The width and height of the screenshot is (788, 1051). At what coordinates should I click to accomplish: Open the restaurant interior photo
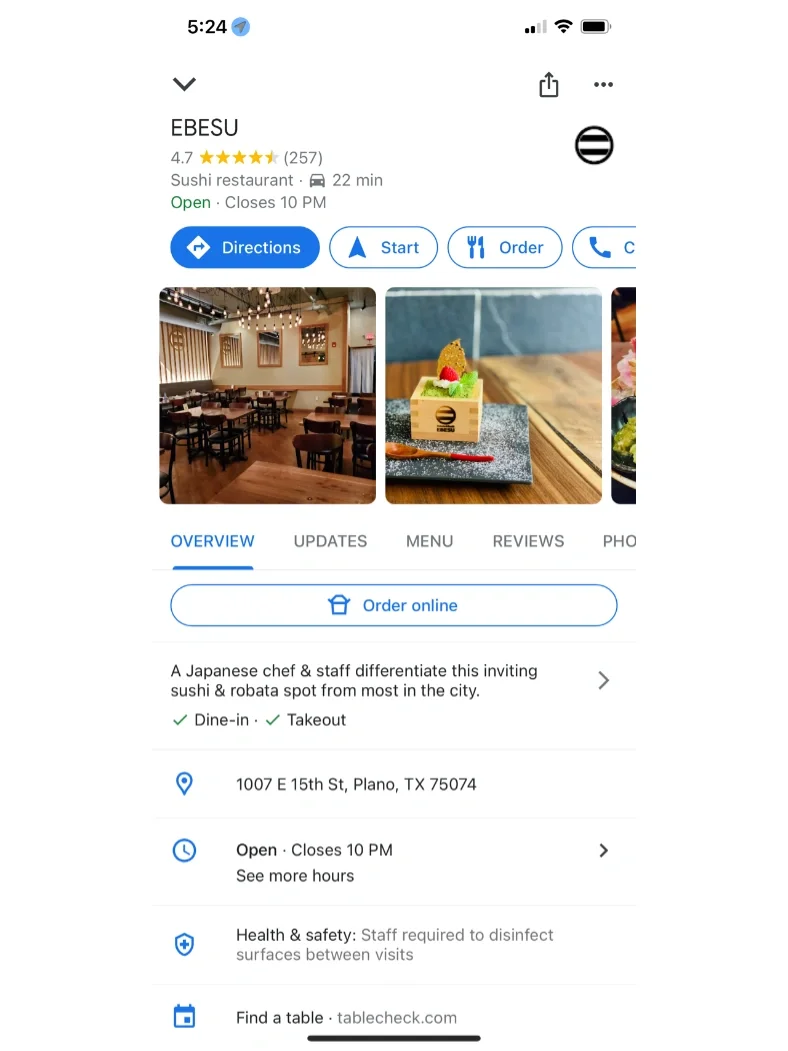(267, 395)
